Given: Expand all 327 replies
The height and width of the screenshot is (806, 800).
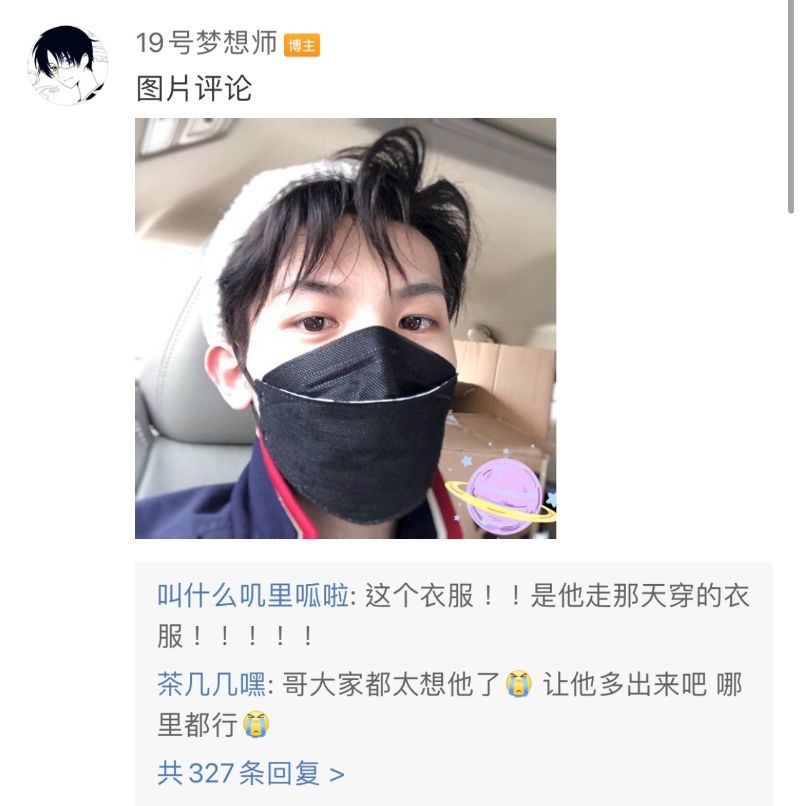Looking at the screenshot, I should coord(250,773).
